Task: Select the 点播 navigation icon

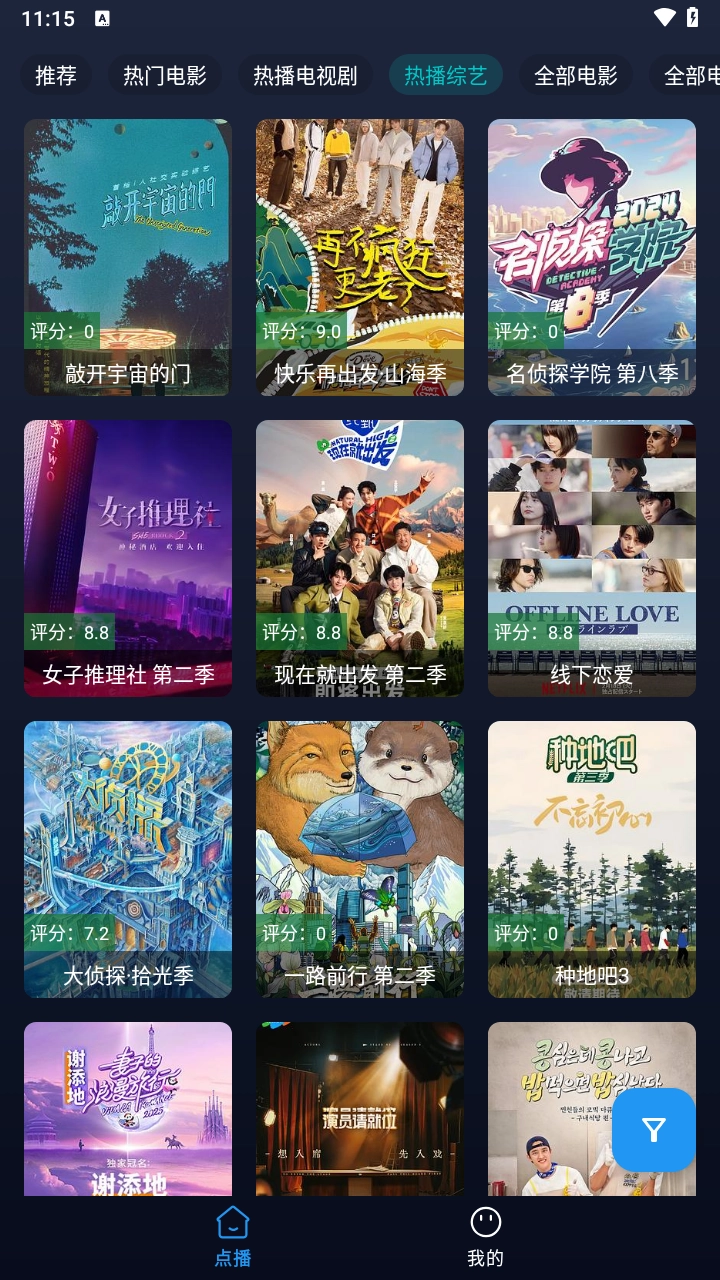Action: coord(232,1222)
